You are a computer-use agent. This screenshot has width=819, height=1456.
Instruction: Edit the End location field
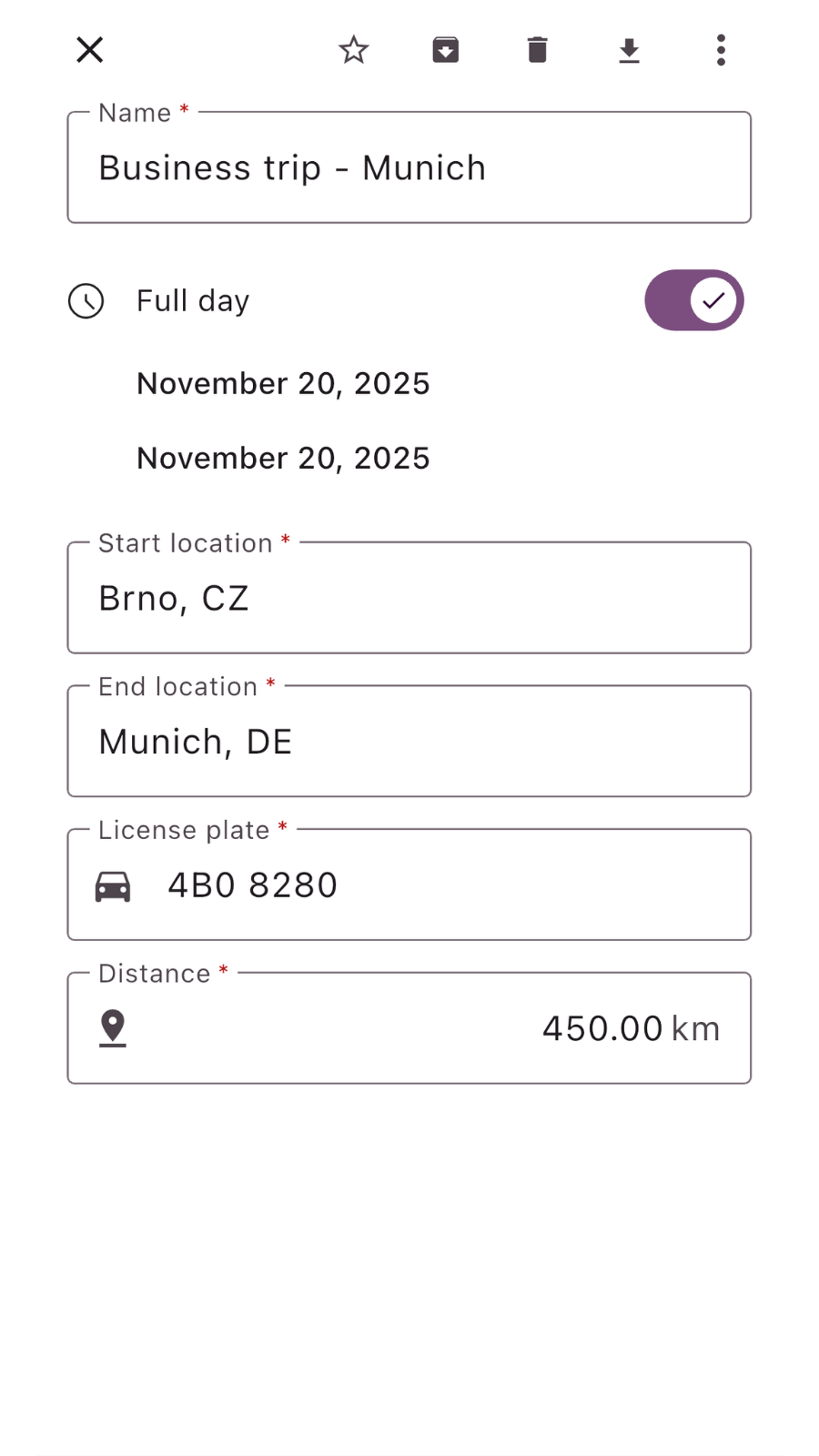[409, 743]
